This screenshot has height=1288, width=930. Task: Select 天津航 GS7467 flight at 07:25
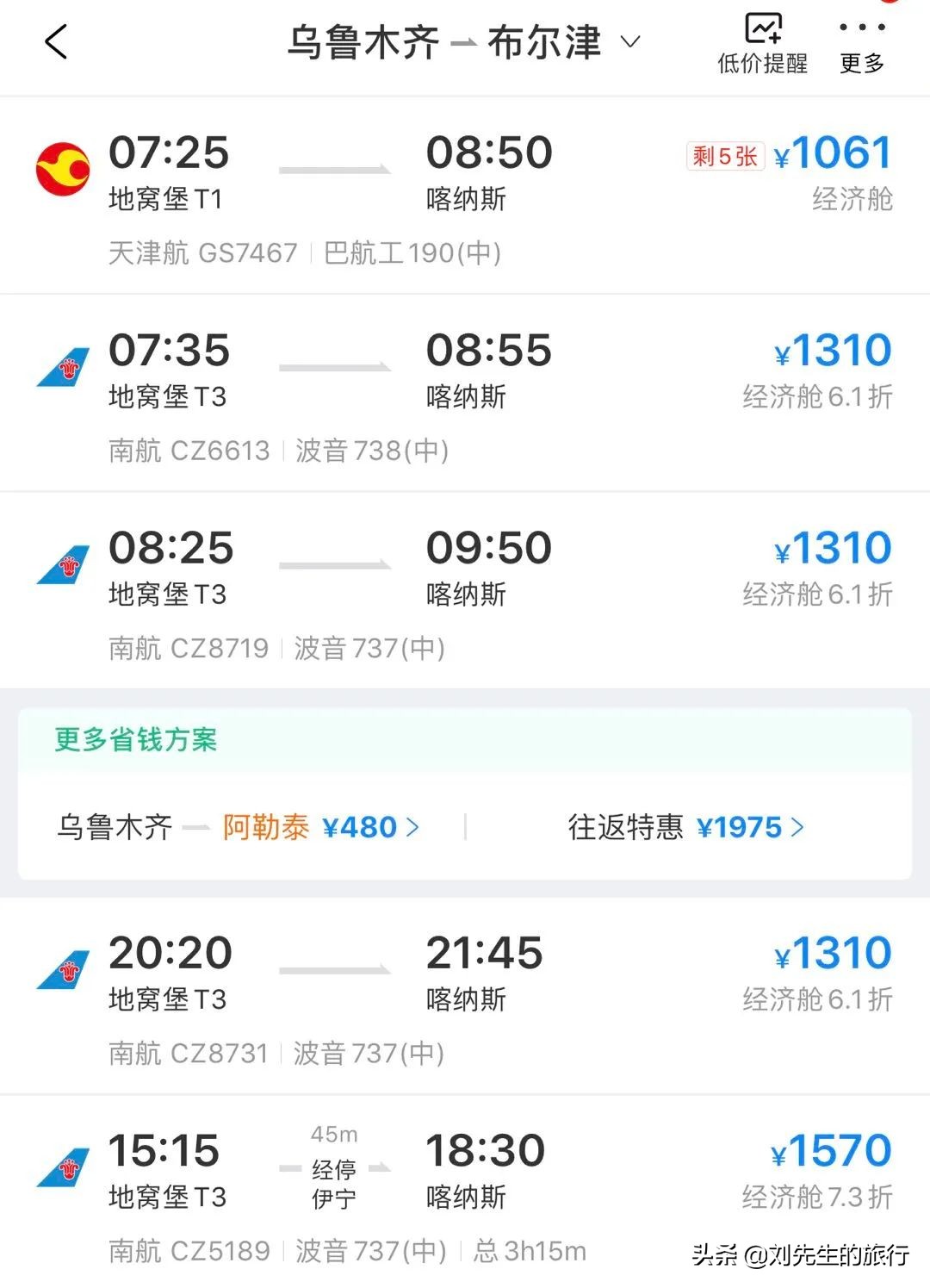coord(465,196)
